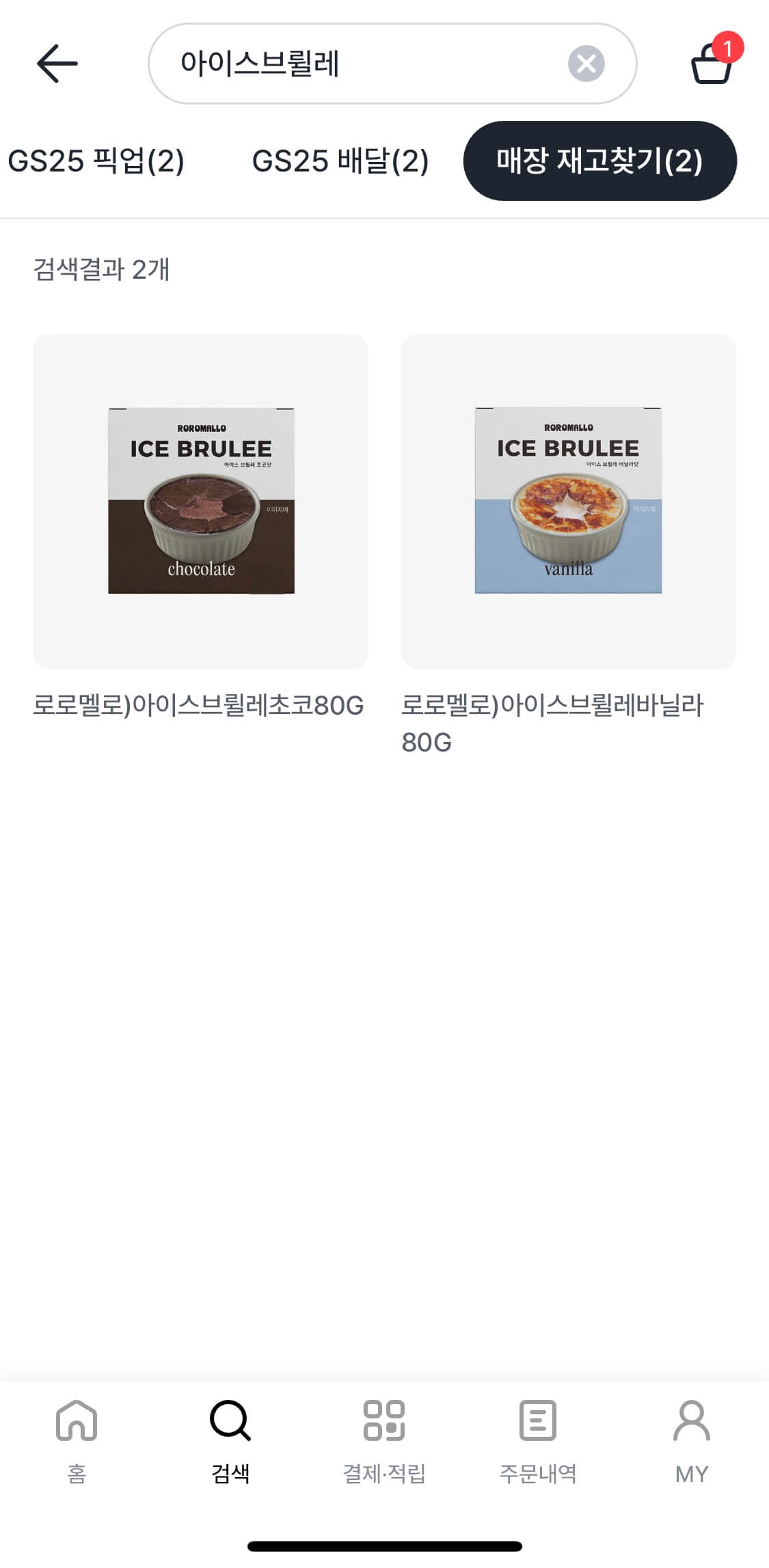
Task: Switch to the GS25 배달(2) tab
Action: click(x=340, y=162)
